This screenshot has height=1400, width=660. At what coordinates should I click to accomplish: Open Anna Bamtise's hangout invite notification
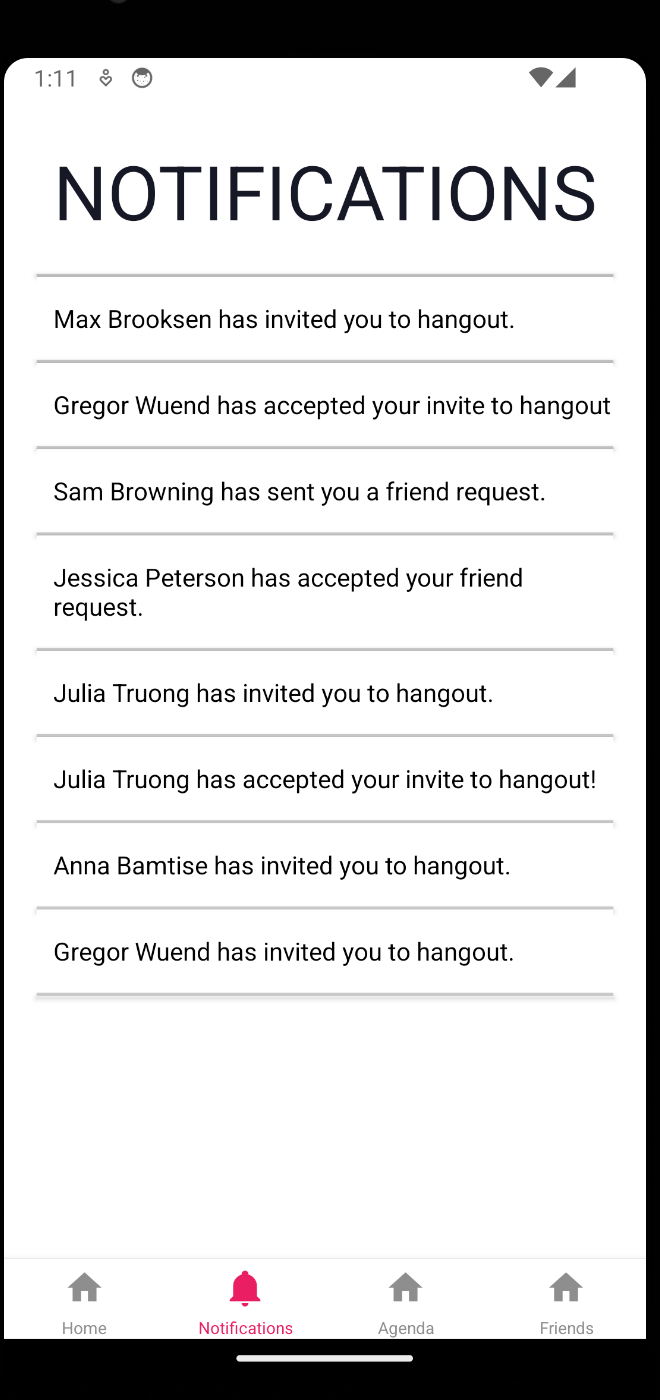(324, 865)
